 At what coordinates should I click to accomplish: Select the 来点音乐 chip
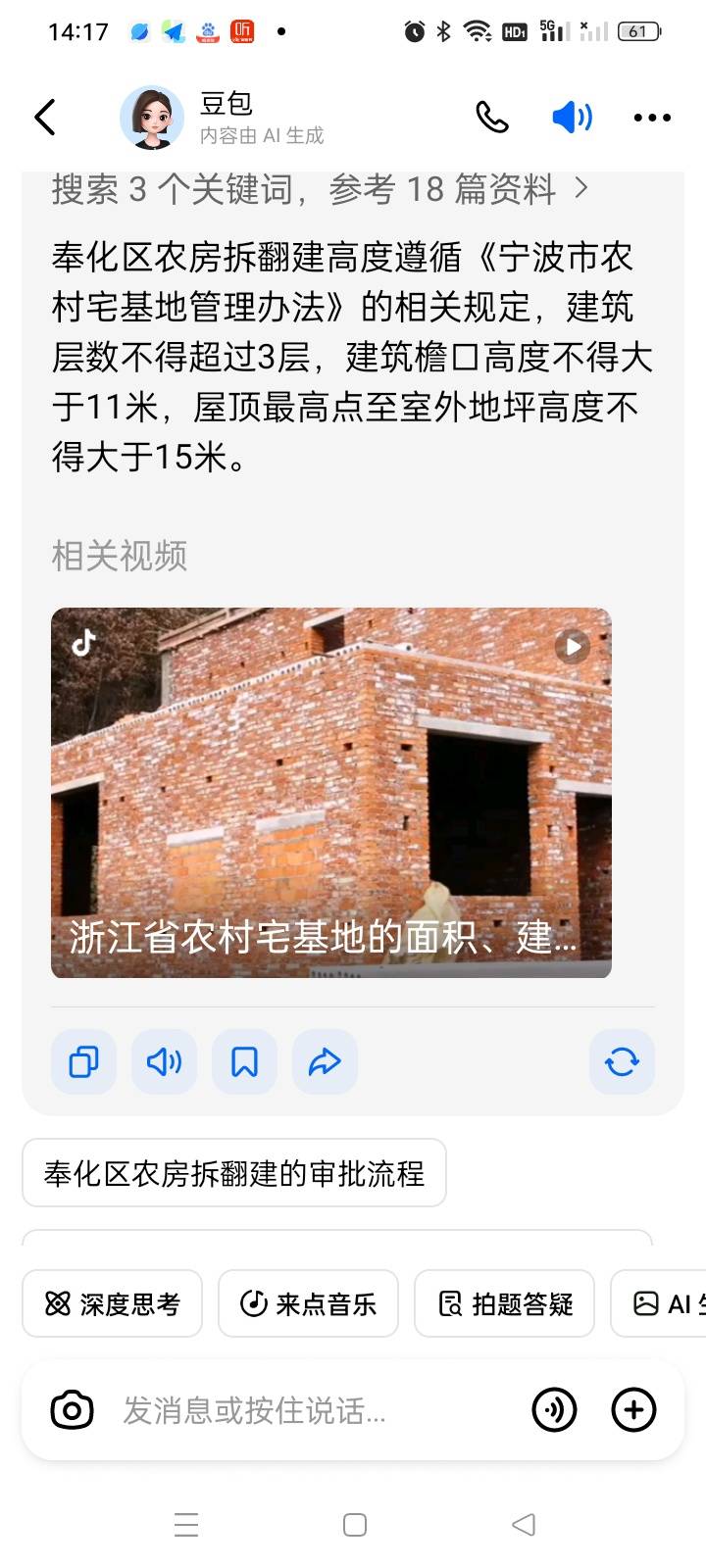308,1303
